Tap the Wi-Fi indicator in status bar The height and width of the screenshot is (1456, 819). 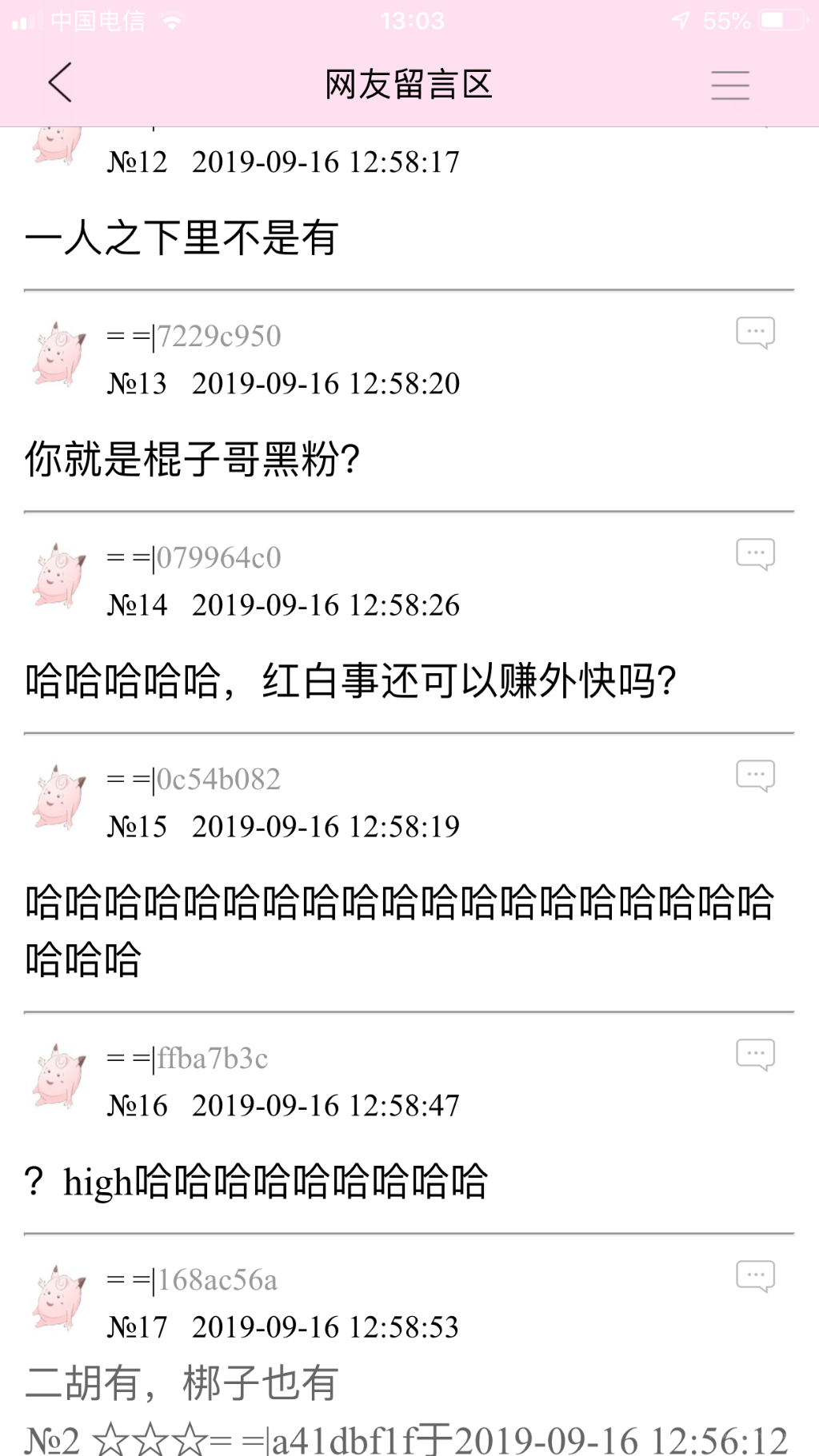pyautogui.click(x=171, y=21)
